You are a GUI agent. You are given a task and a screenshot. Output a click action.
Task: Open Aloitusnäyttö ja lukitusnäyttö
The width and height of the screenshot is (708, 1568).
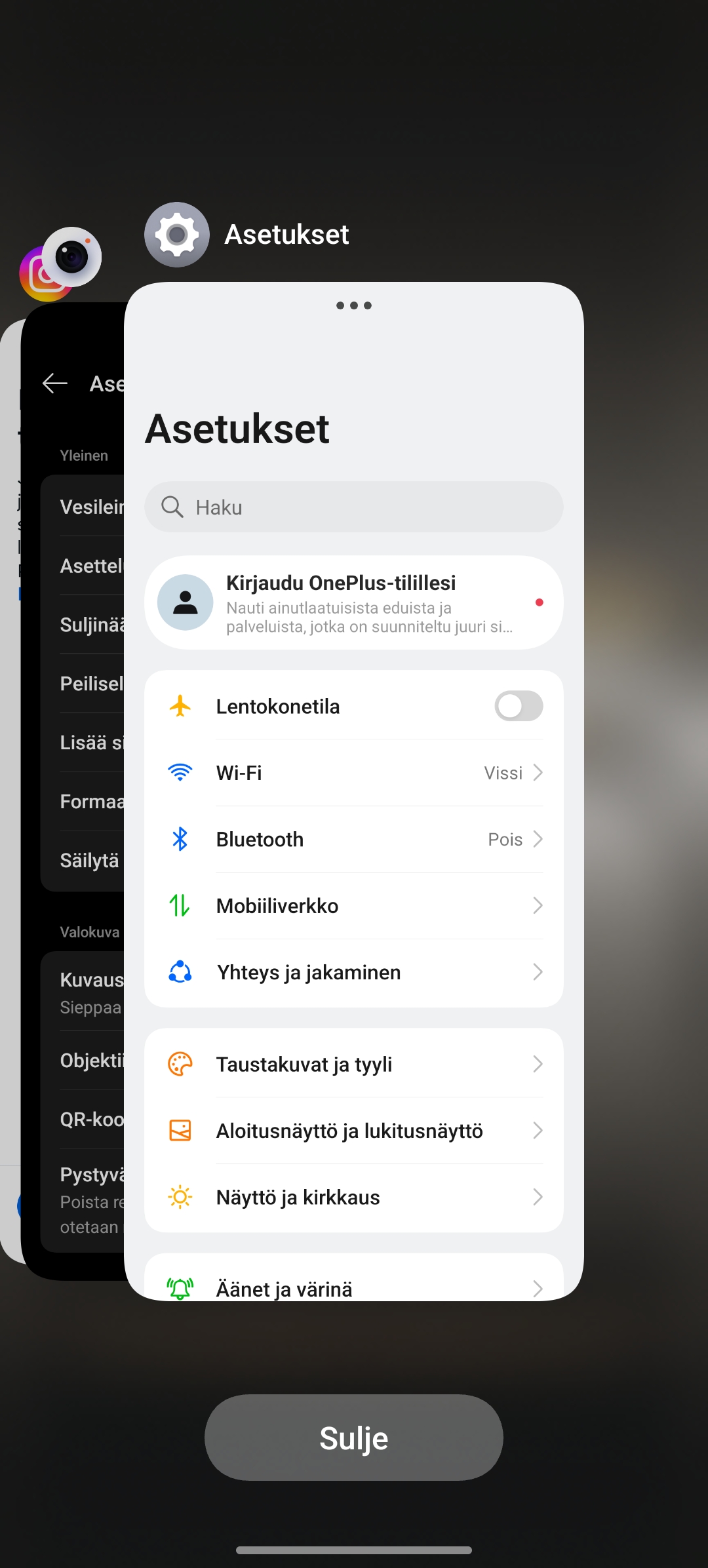pyautogui.click(x=354, y=1131)
